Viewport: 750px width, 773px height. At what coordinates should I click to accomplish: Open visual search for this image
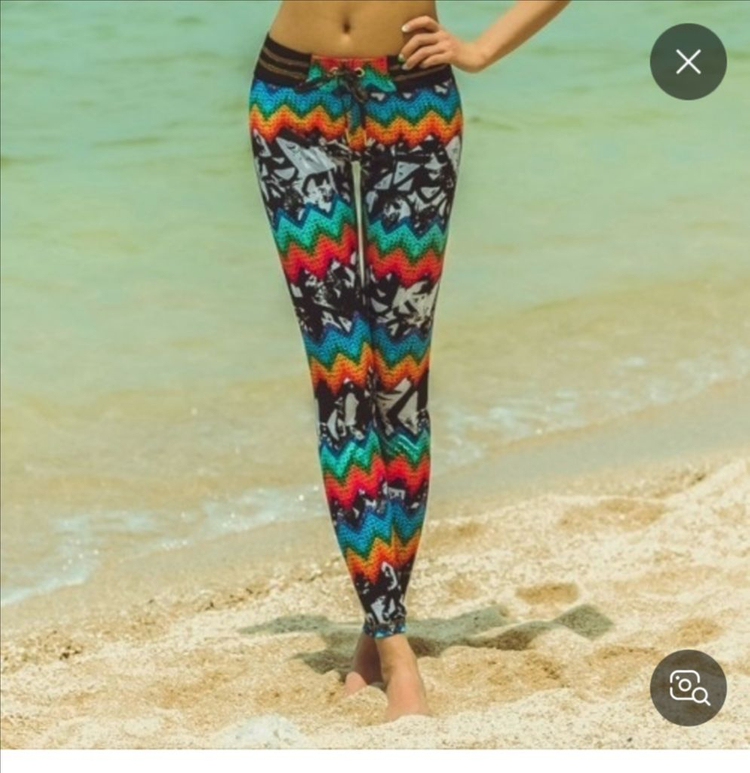tap(688, 687)
